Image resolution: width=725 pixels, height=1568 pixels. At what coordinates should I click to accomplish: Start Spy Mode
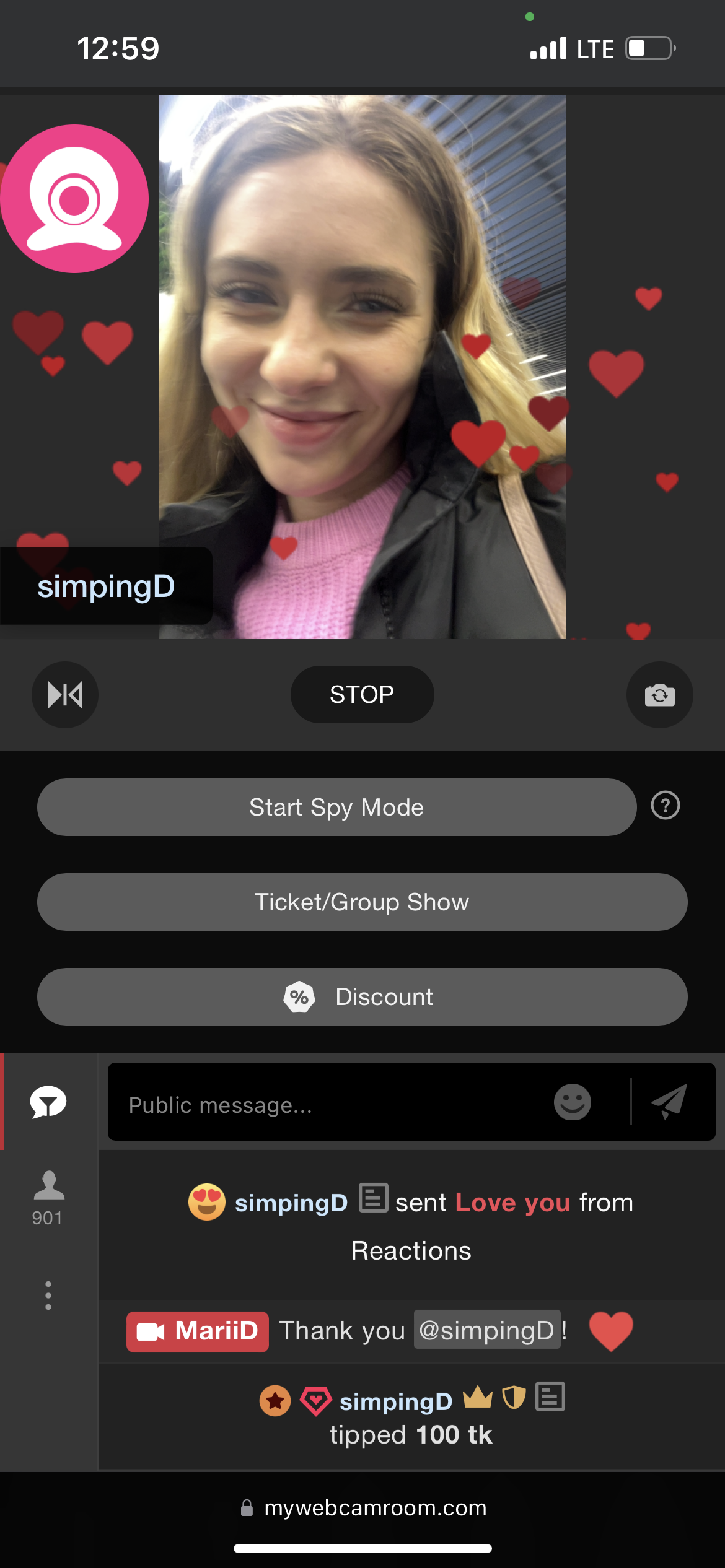point(336,807)
